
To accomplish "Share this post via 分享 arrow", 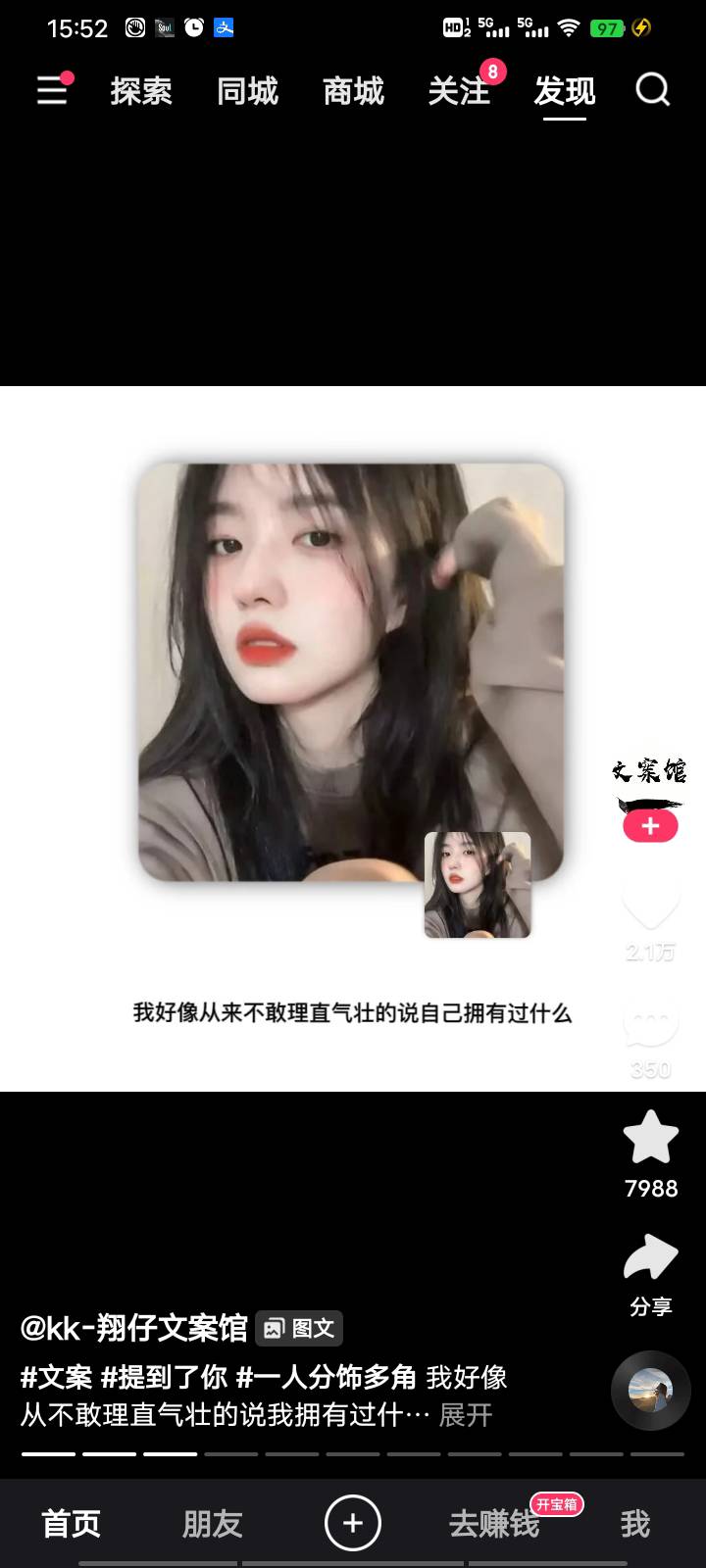I will [x=650, y=1258].
